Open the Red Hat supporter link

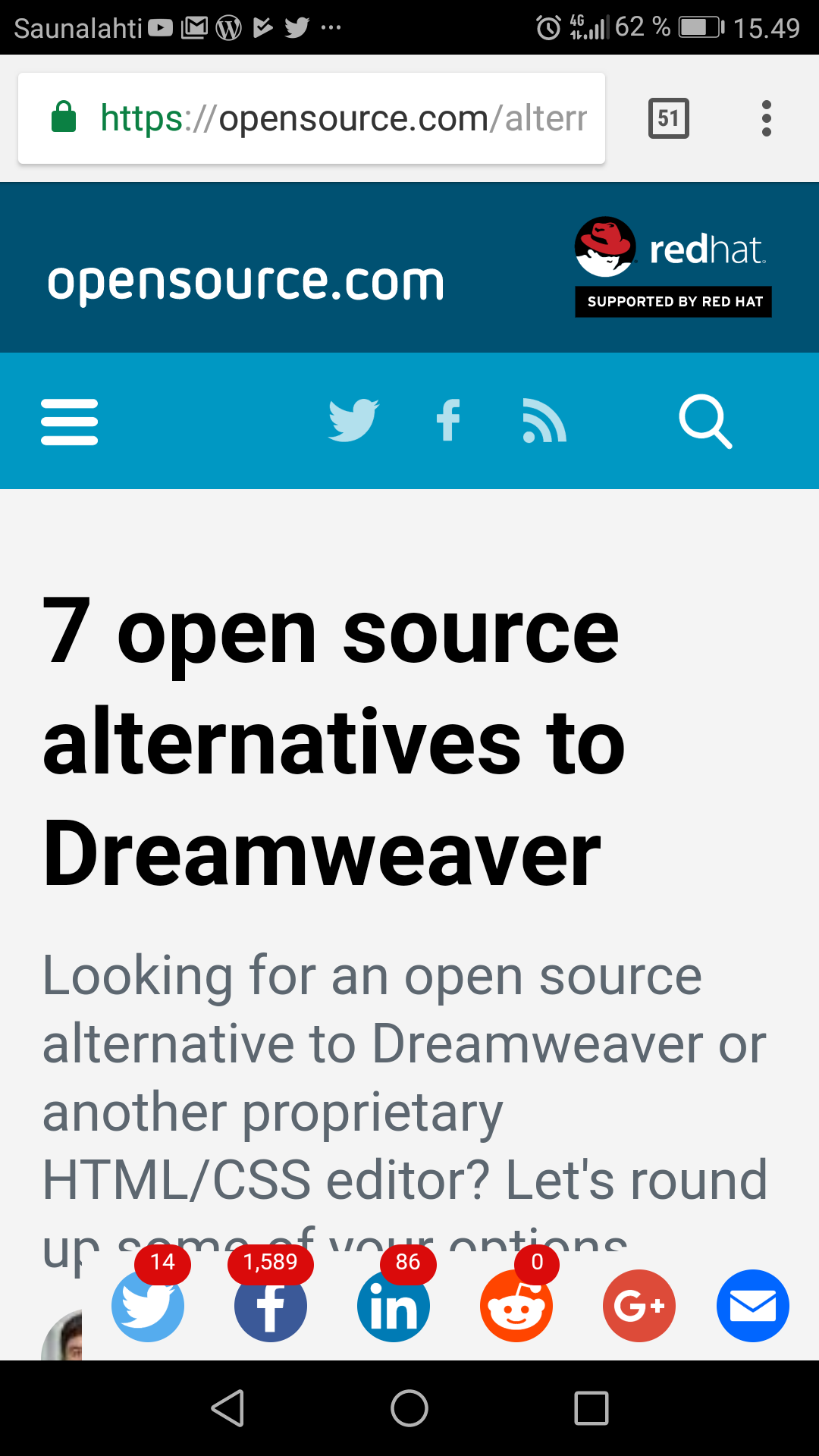[x=673, y=267]
